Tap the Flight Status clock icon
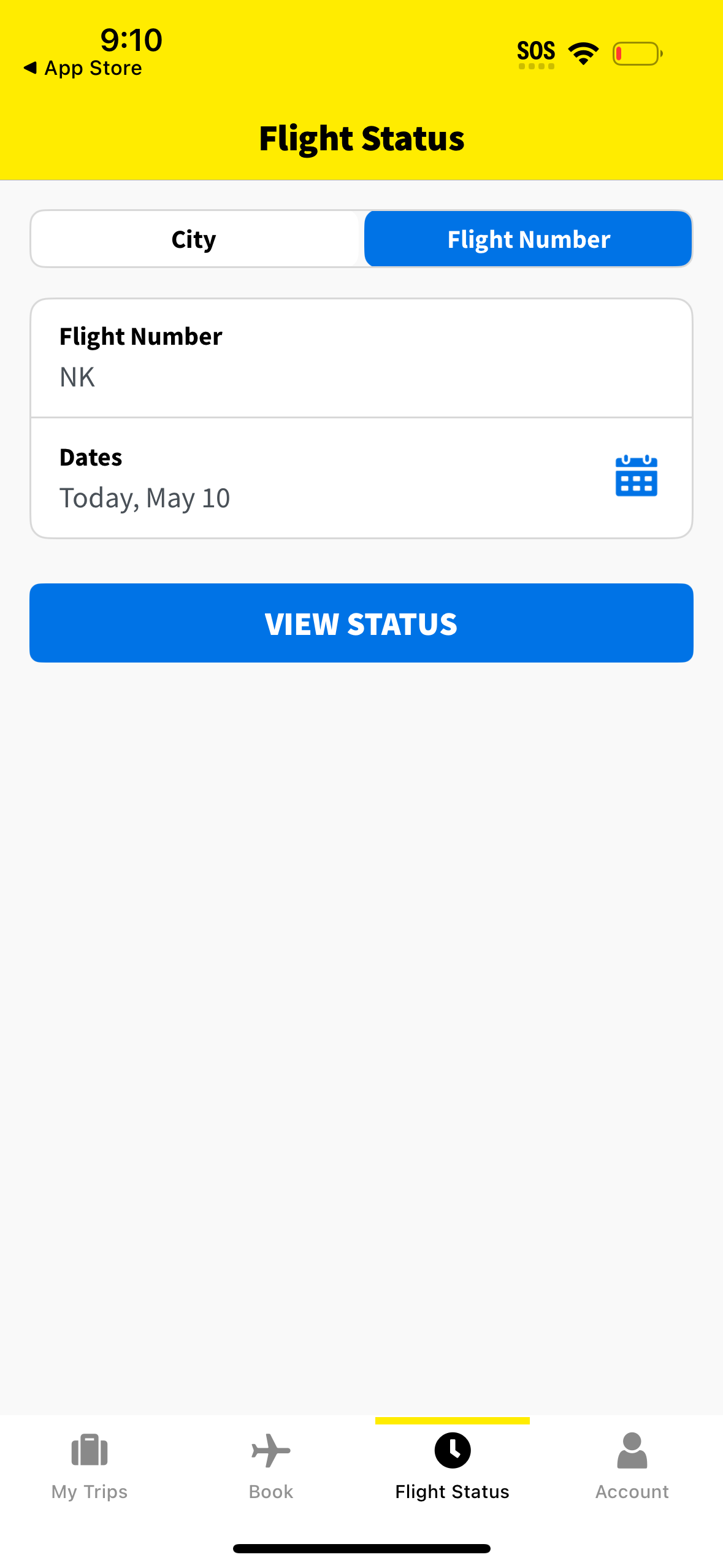 pyautogui.click(x=452, y=1451)
